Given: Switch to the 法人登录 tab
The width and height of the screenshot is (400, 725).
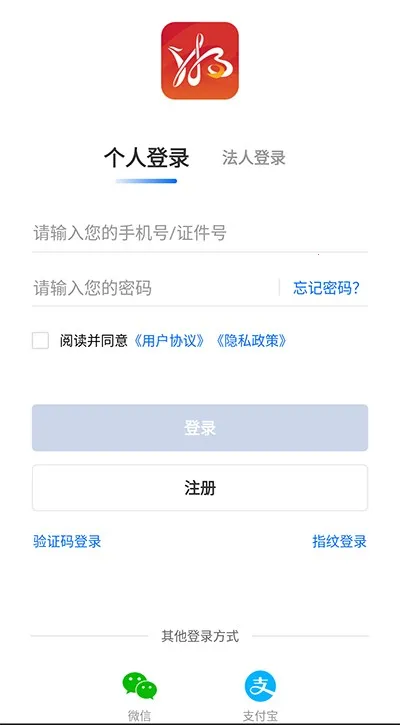Looking at the screenshot, I should click(x=253, y=158).
